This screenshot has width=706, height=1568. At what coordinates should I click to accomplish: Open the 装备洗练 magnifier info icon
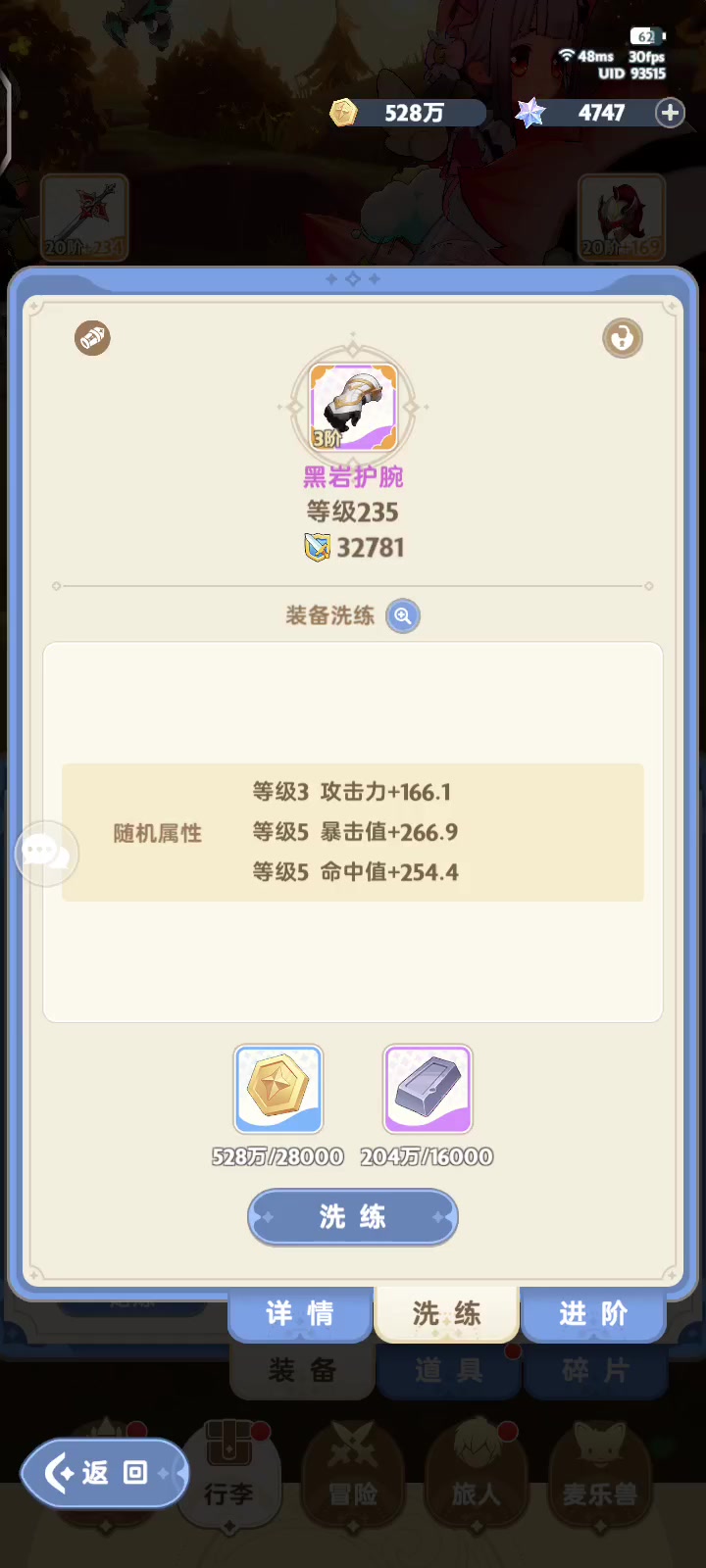point(403,616)
